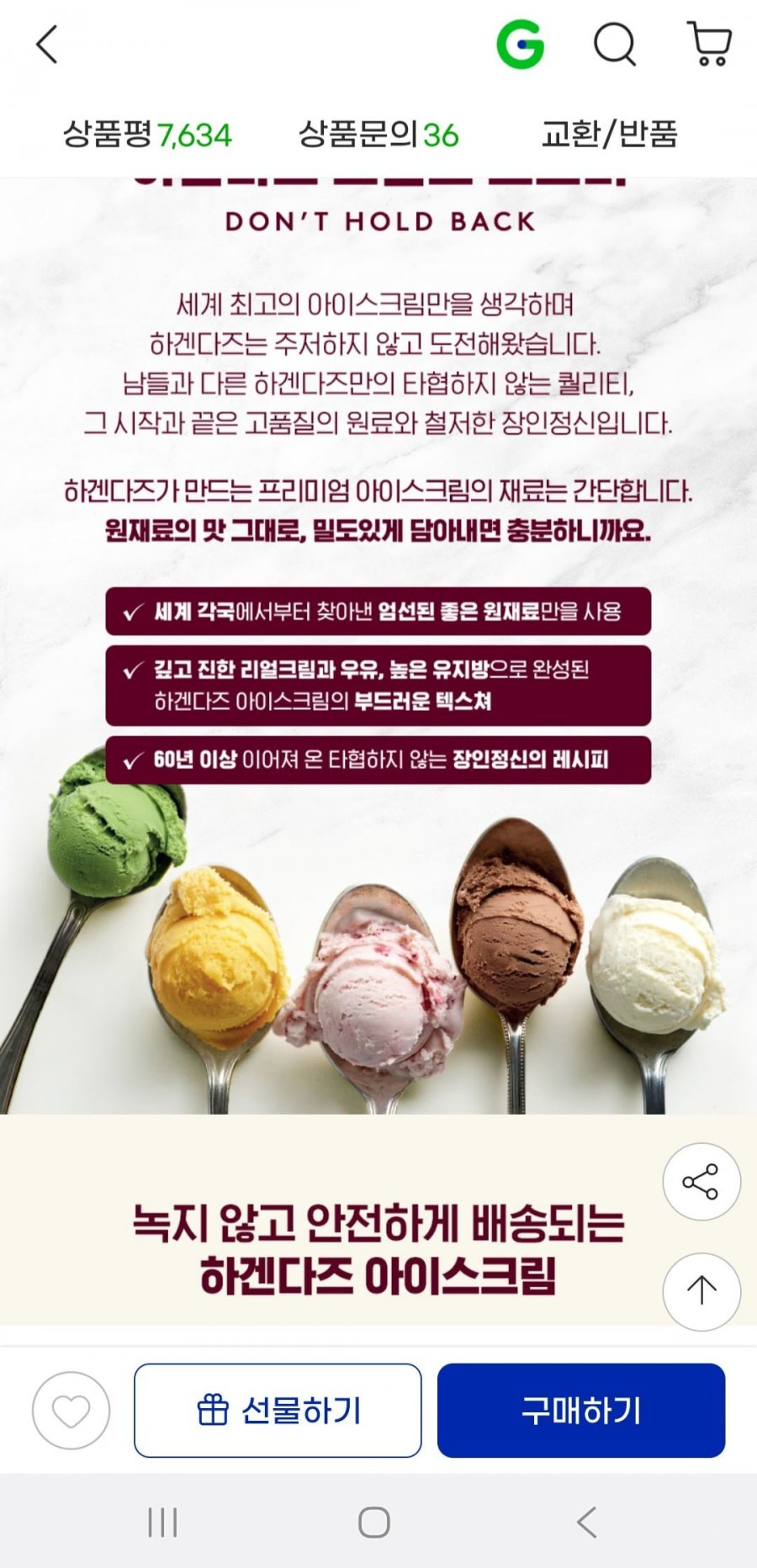Add this product to favorites with the heart
This screenshot has height=1568, width=757.
click(71, 1411)
